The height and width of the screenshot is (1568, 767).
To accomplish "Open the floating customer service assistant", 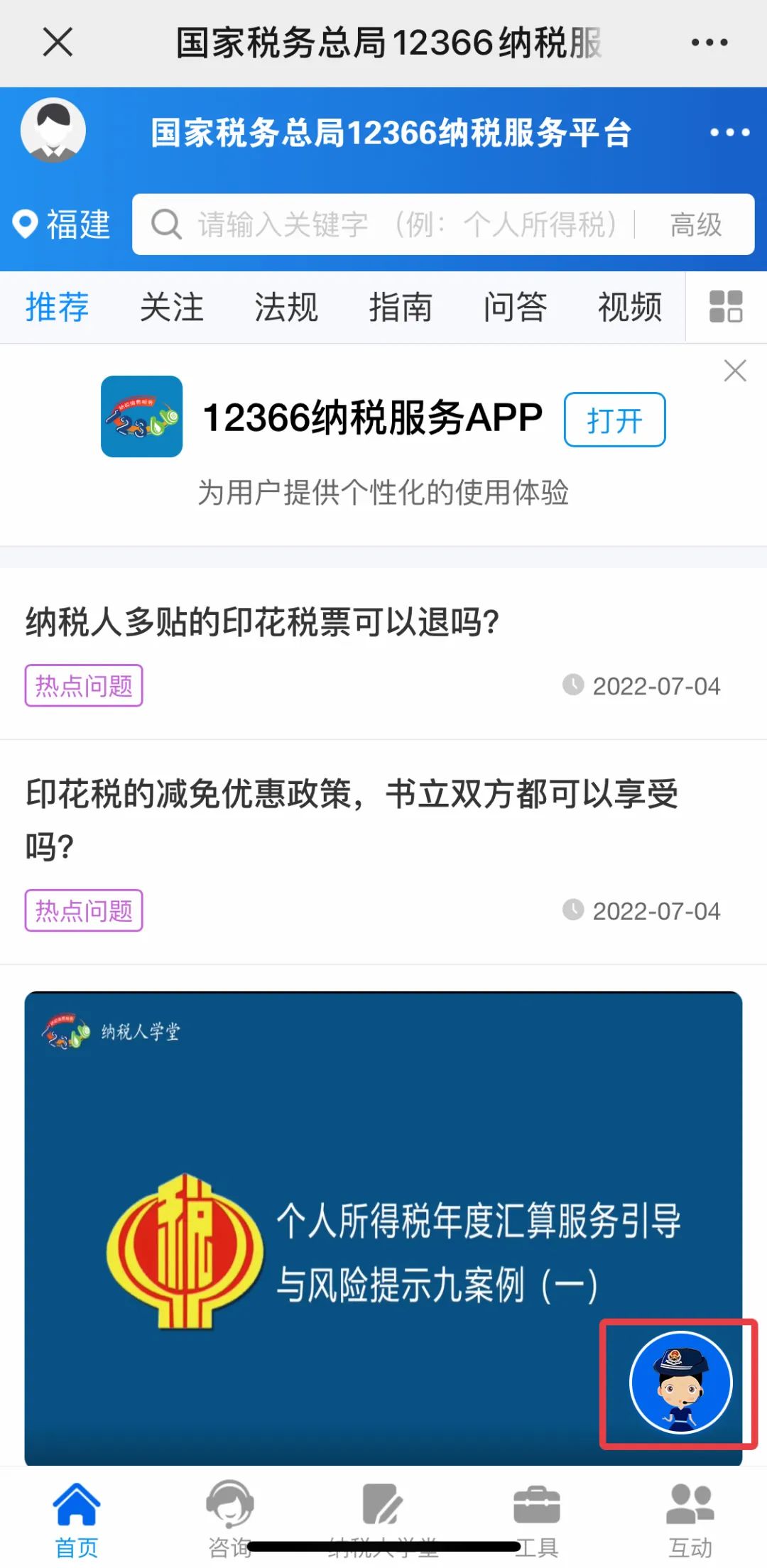I will (680, 1382).
